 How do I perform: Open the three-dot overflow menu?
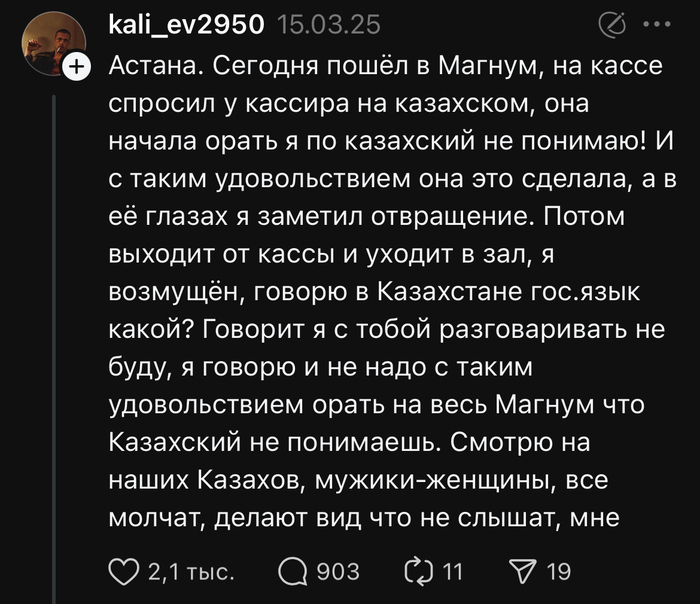pos(656,24)
